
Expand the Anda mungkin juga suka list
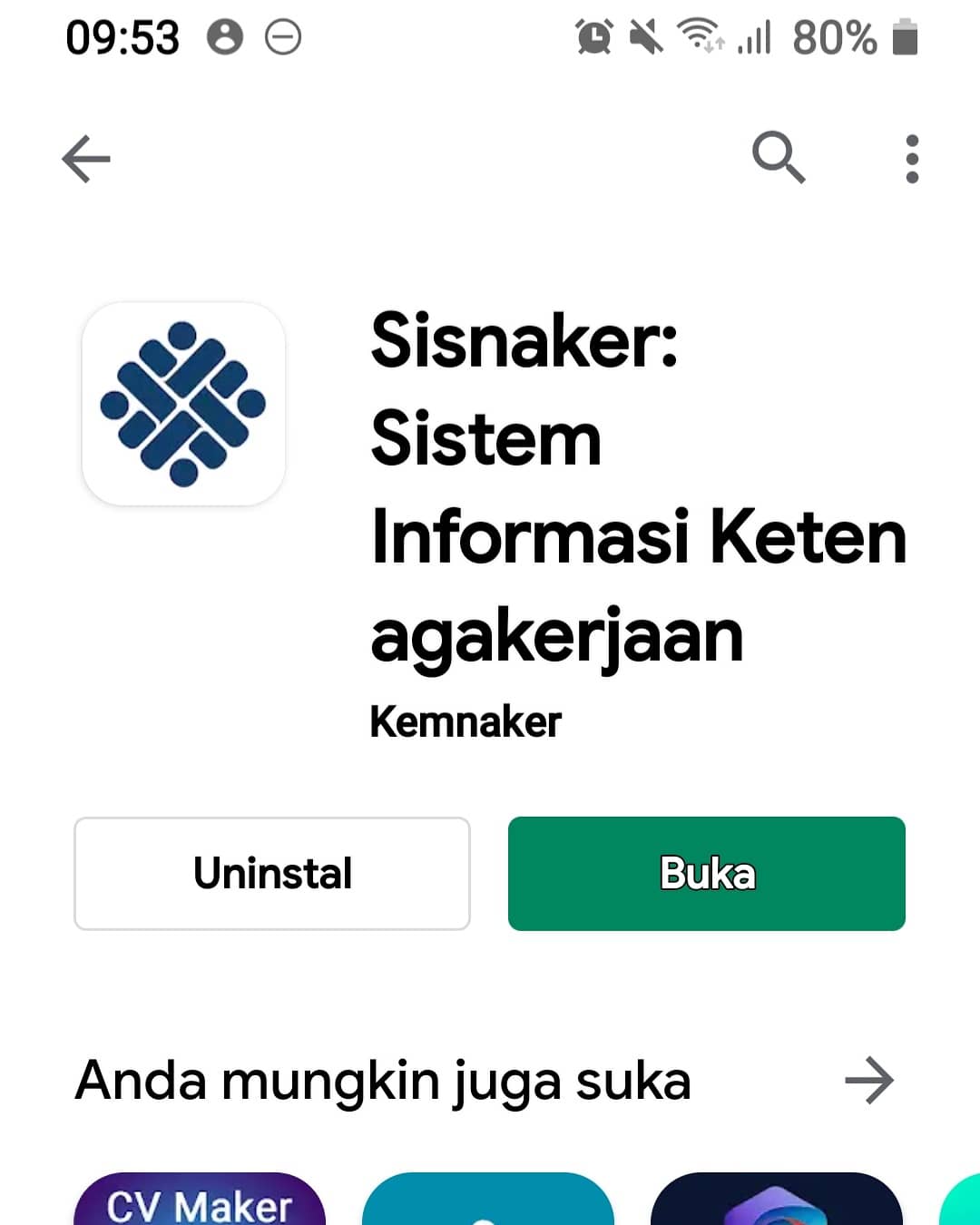(869, 1080)
